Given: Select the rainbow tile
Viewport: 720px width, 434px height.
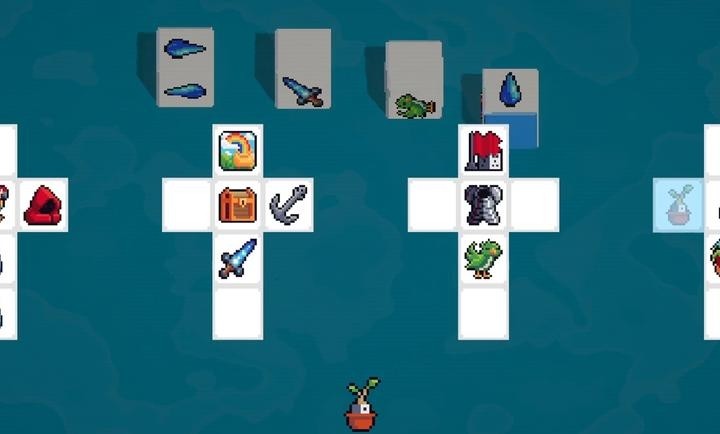Looking at the screenshot, I should [x=238, y=151].
